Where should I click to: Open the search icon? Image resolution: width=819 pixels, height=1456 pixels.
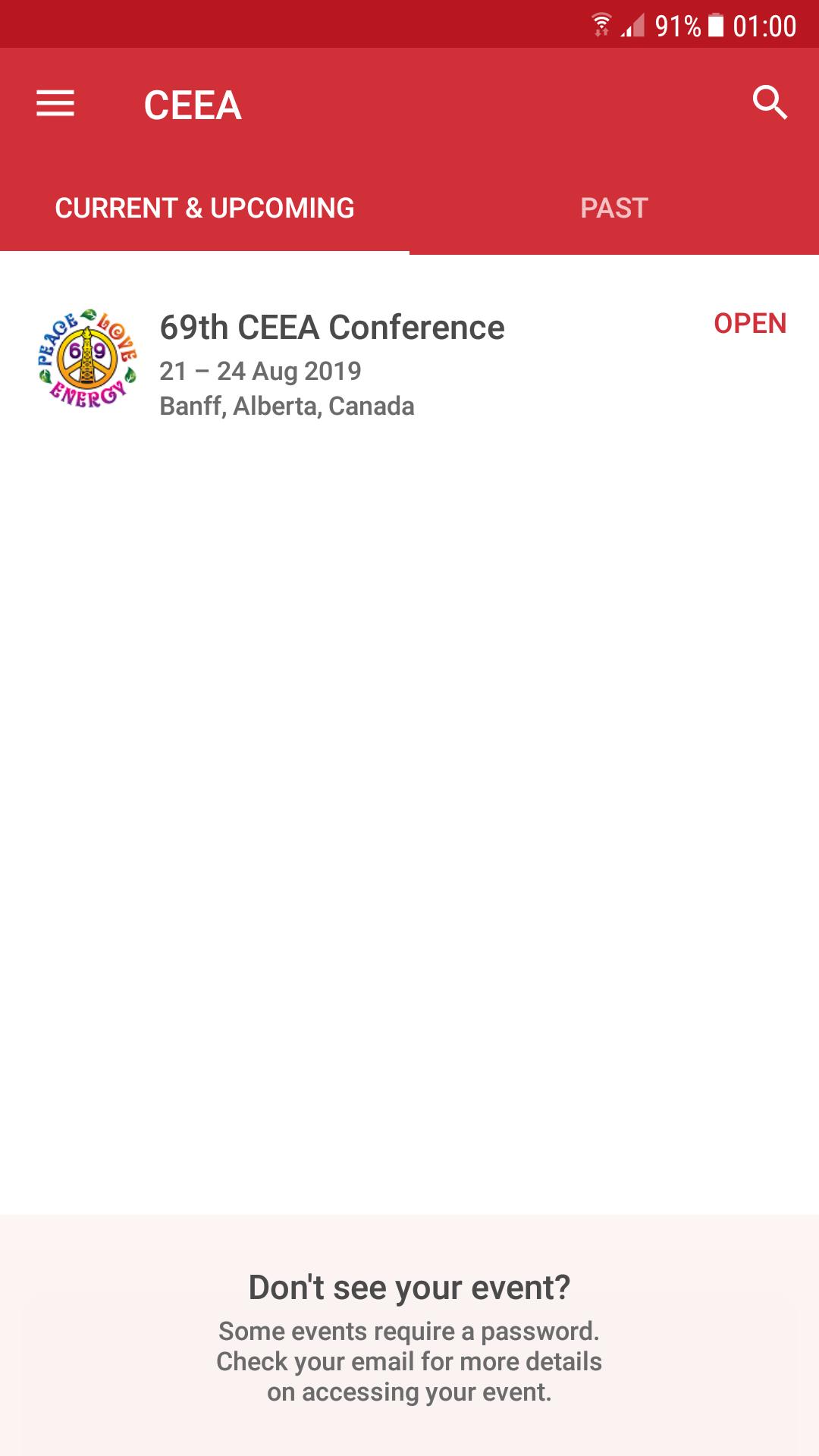tap(770, 102)
